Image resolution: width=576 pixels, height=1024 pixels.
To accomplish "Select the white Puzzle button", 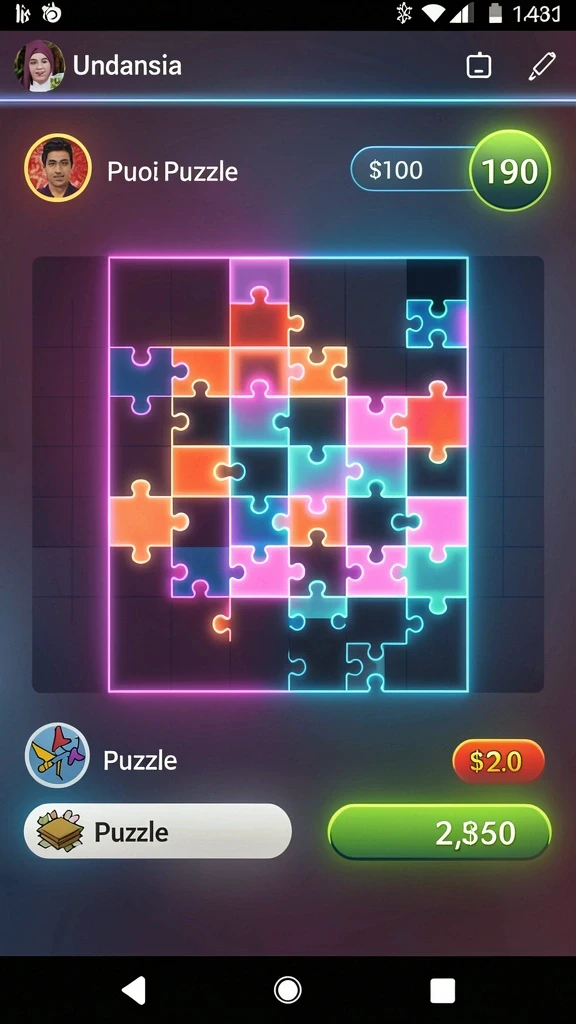I will coord(157,831).
